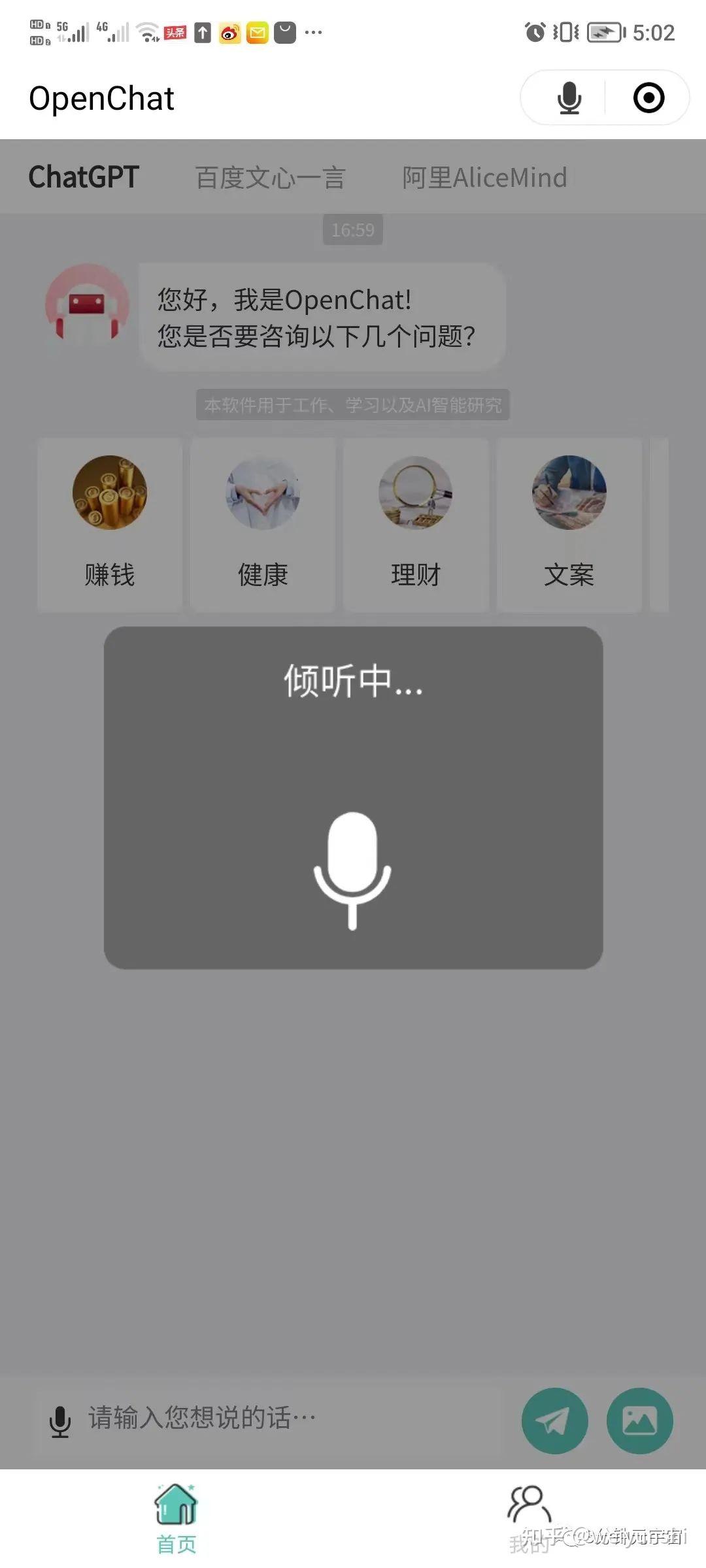The height and width of the screenshot is (1568, 706).
Task: Tap the OpenChat bot avatar beside the greeting
Action: coord(88,307)
